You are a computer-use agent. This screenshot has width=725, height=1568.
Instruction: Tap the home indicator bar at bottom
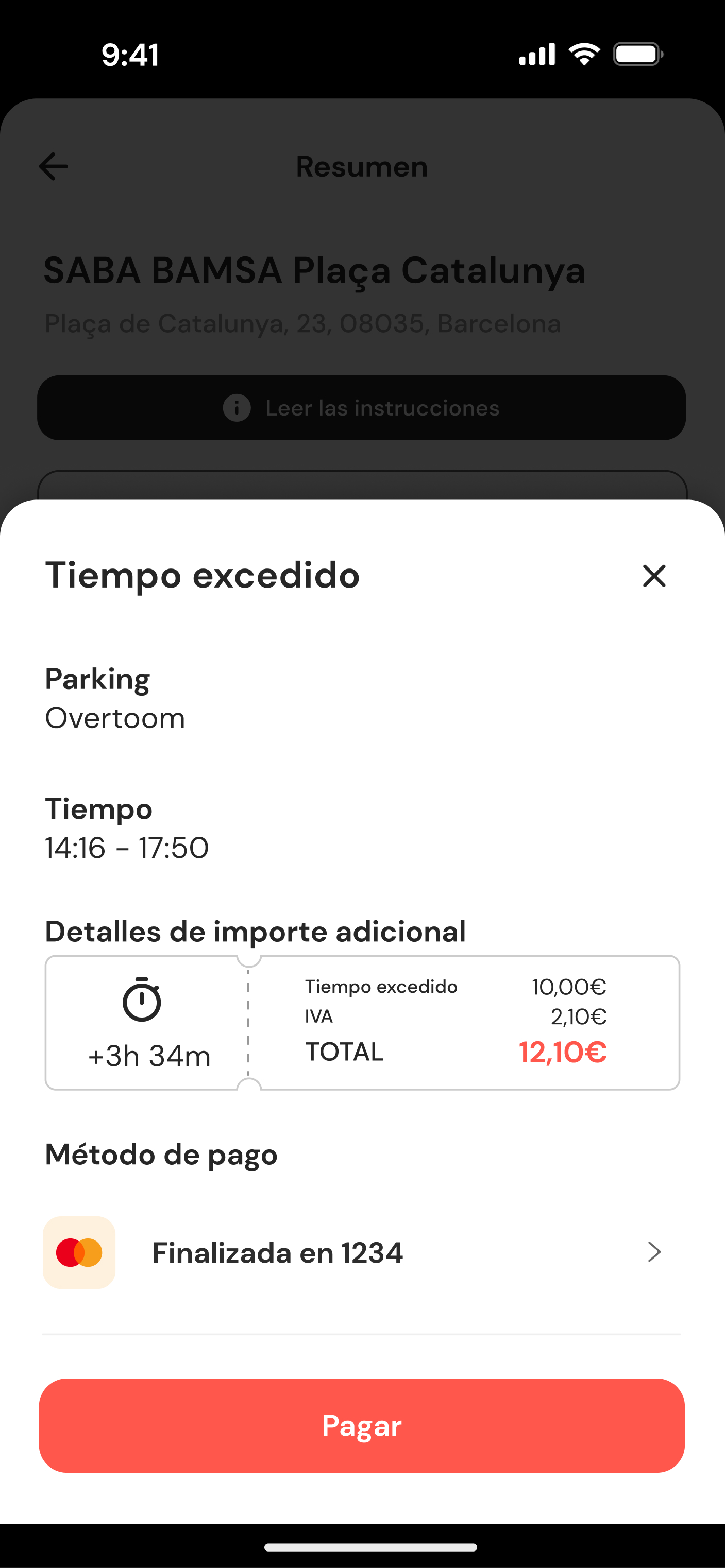coord(362,1548)
